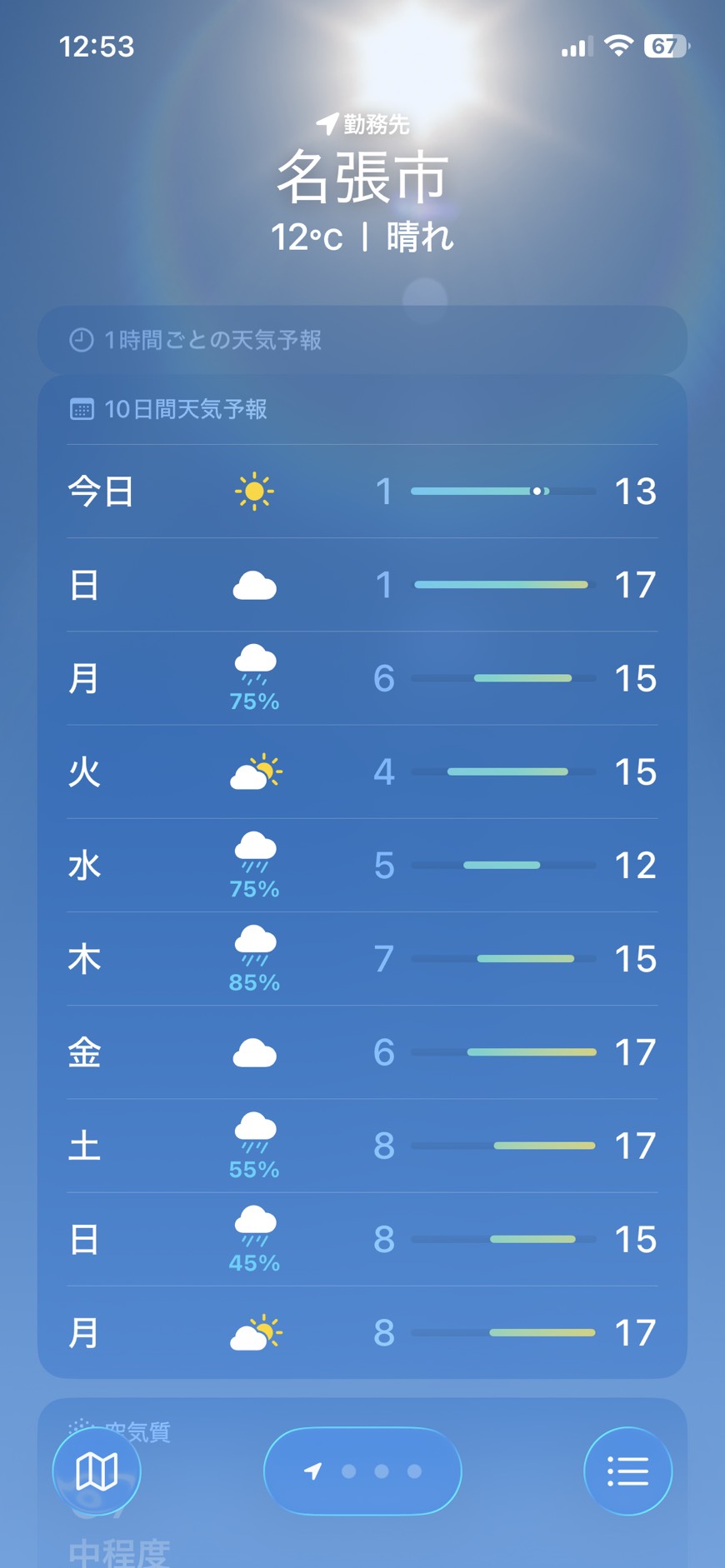Open today's 今日 forecast details
Image resolution: width=725 pixels, height=1568 pixels.
(362, 492)
